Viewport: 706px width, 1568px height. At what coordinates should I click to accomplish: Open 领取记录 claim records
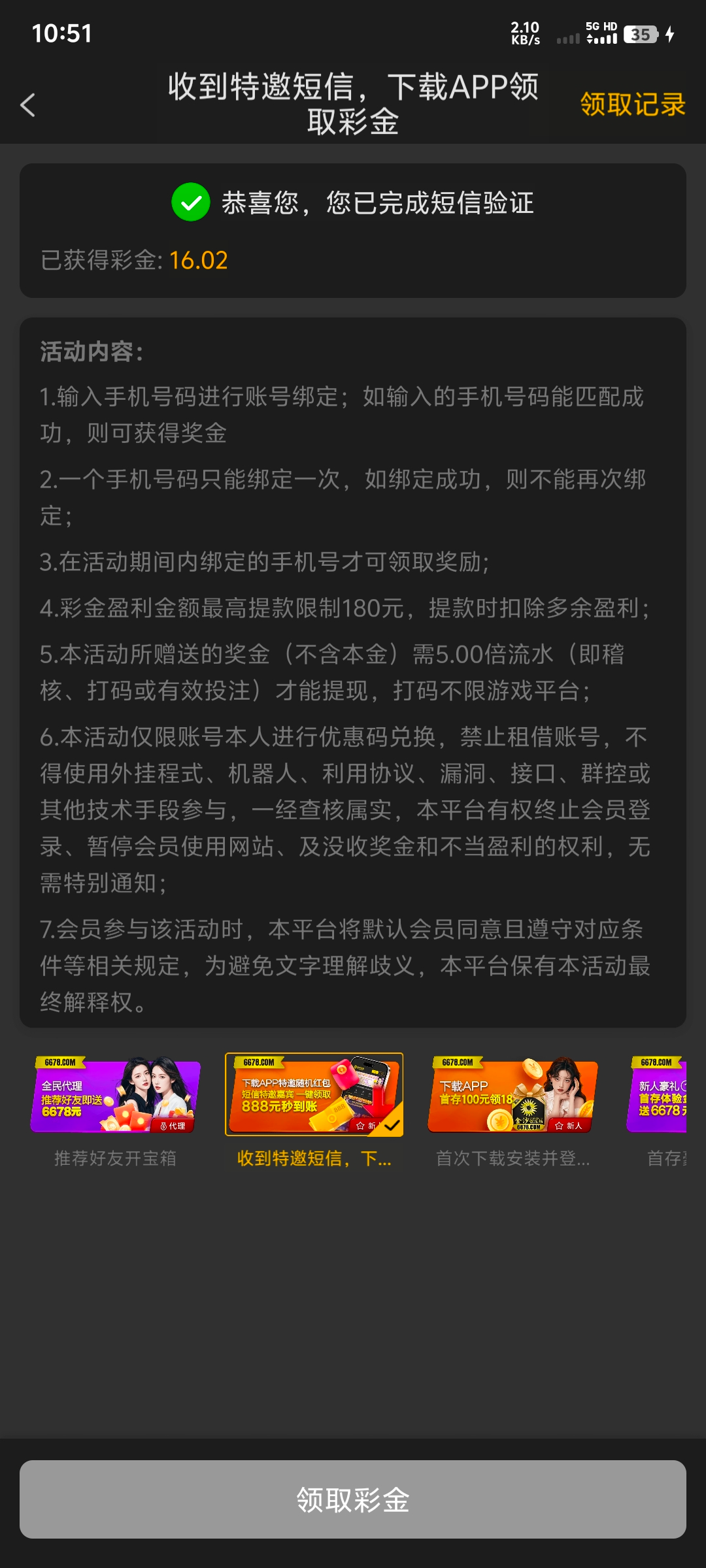coord(632,105)
